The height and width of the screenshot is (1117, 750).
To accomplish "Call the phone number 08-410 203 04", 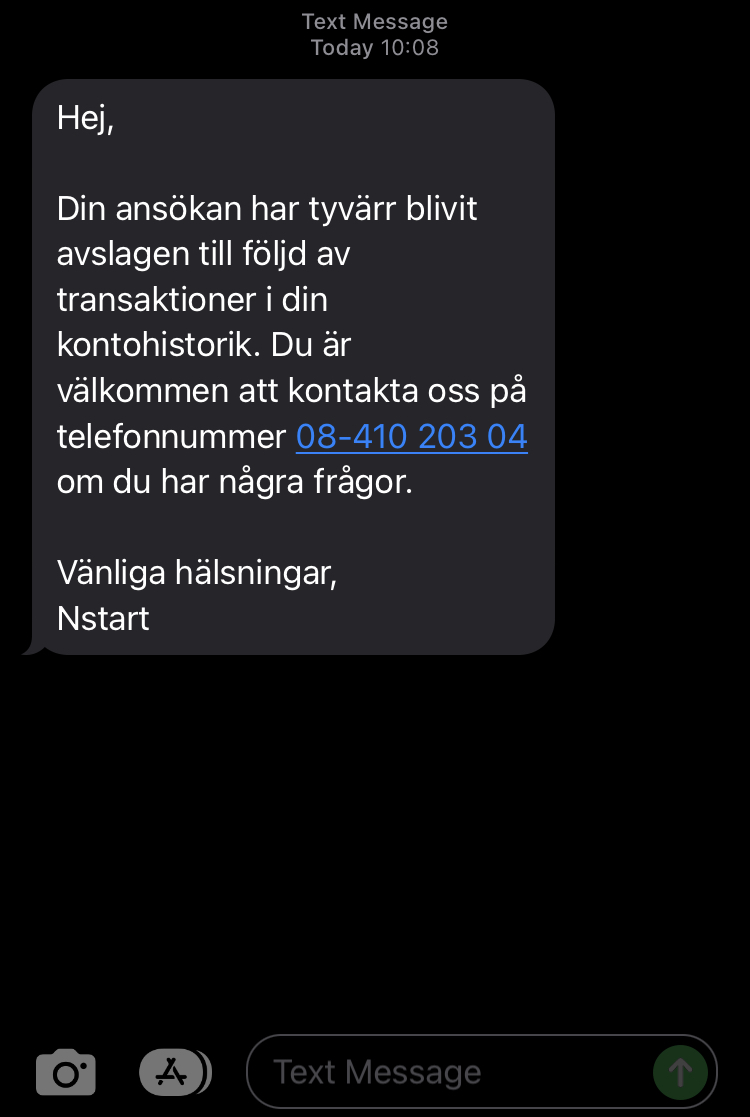I will click(x=411, y=437).
